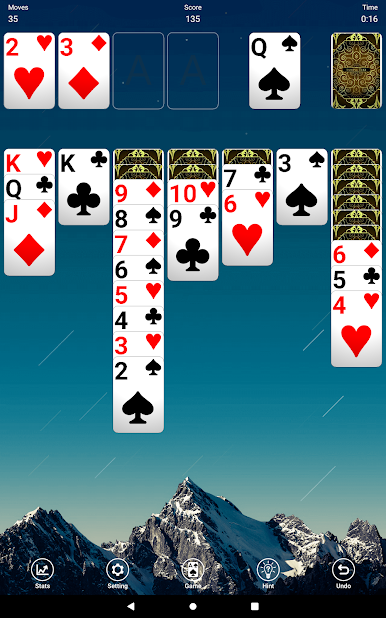This screenshot has height=618, width=386.
Task: Open the Stats screen
Action: (42, 573)
